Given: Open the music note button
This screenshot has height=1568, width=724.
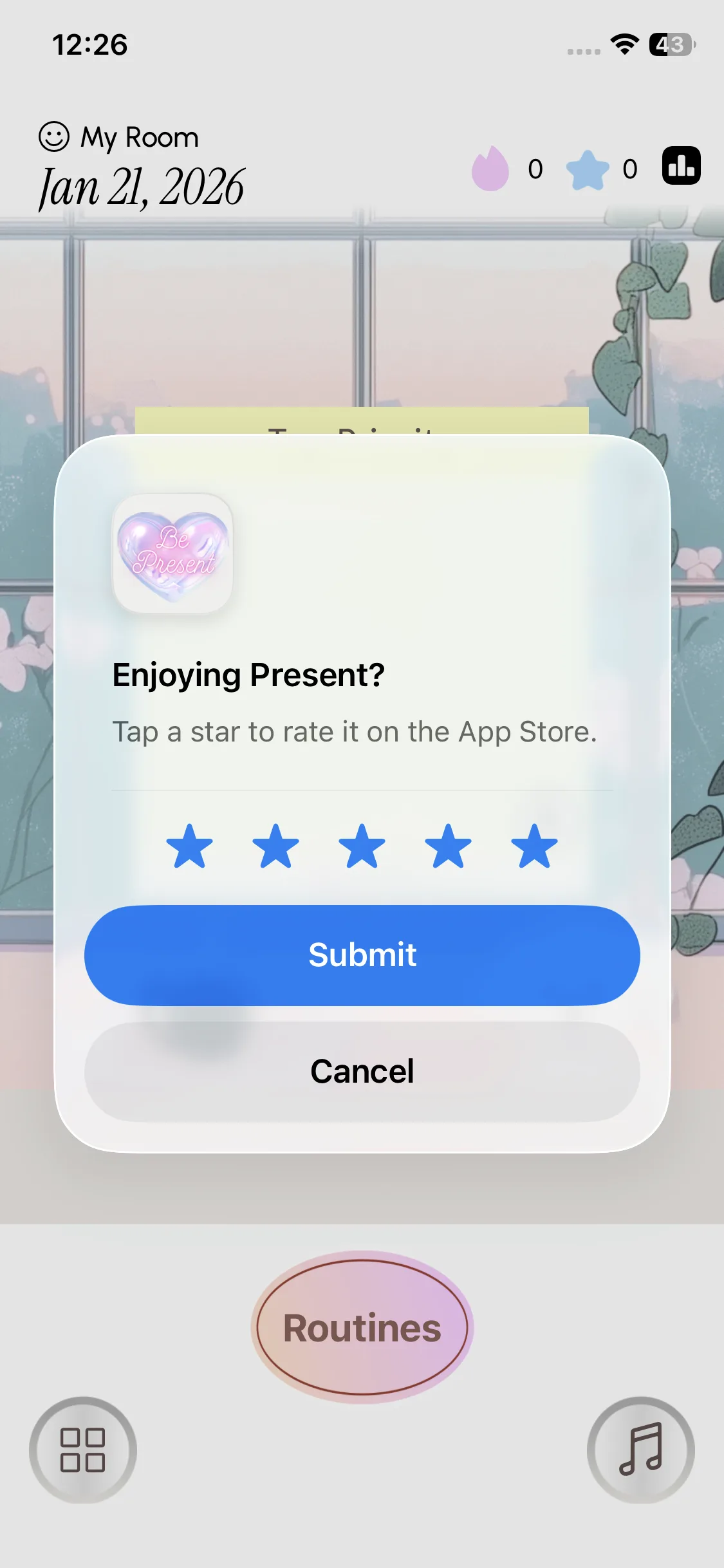Looking at the screenshot, I should (x=641, y=1450).
